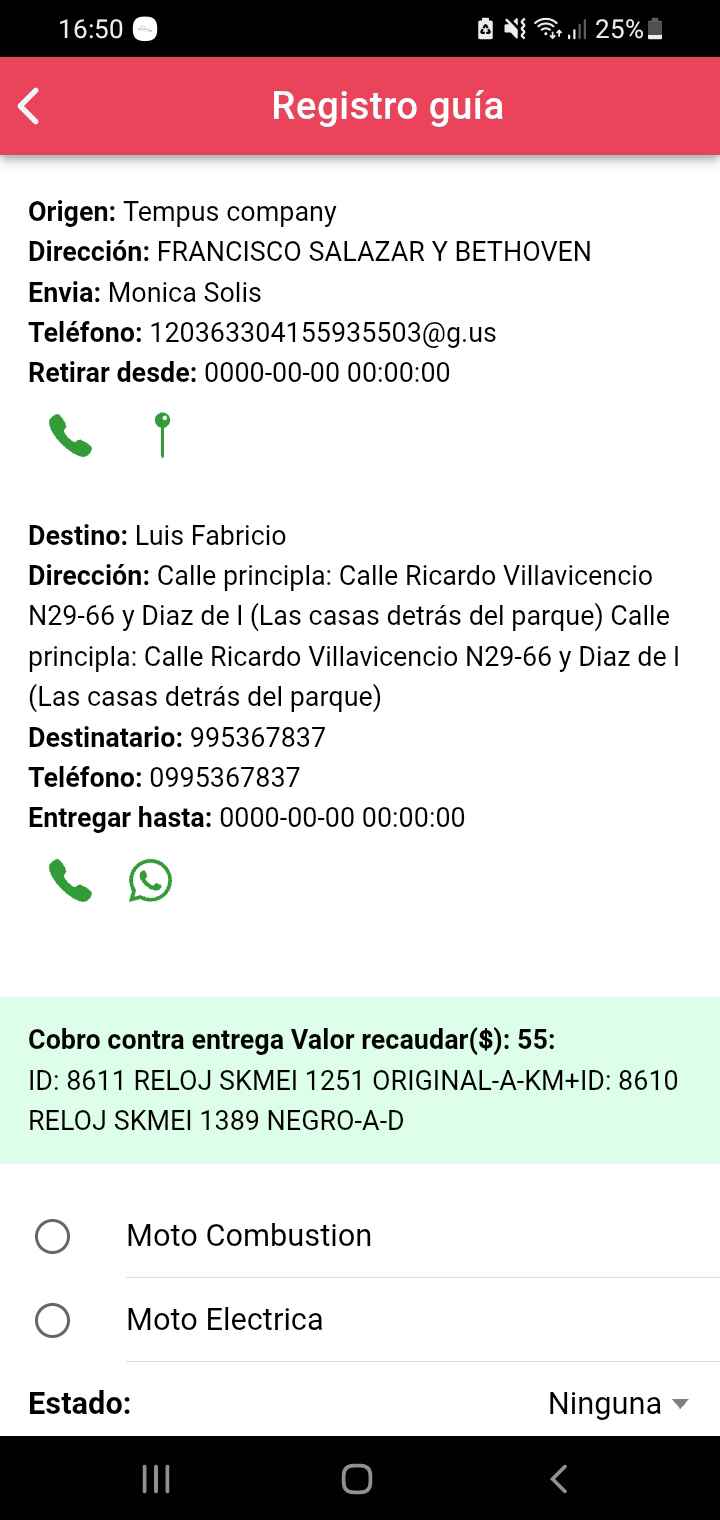Expand the Estado dropdown showing Ninguna
This screenshot has width=720, height=1520.
(x=618, y=1403)
